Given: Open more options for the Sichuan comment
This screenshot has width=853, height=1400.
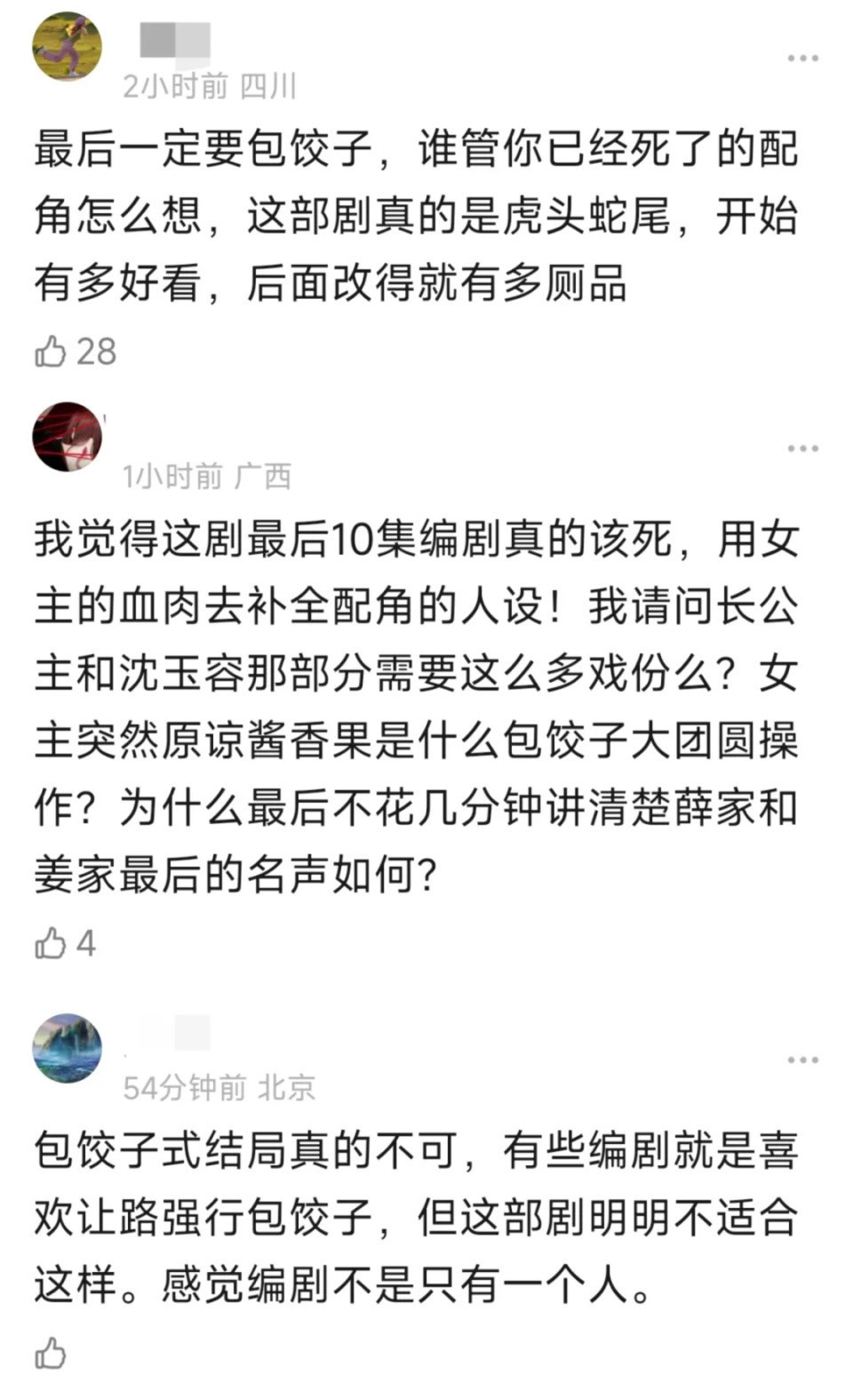Looking at the screenshot, I should pos(802,59).
